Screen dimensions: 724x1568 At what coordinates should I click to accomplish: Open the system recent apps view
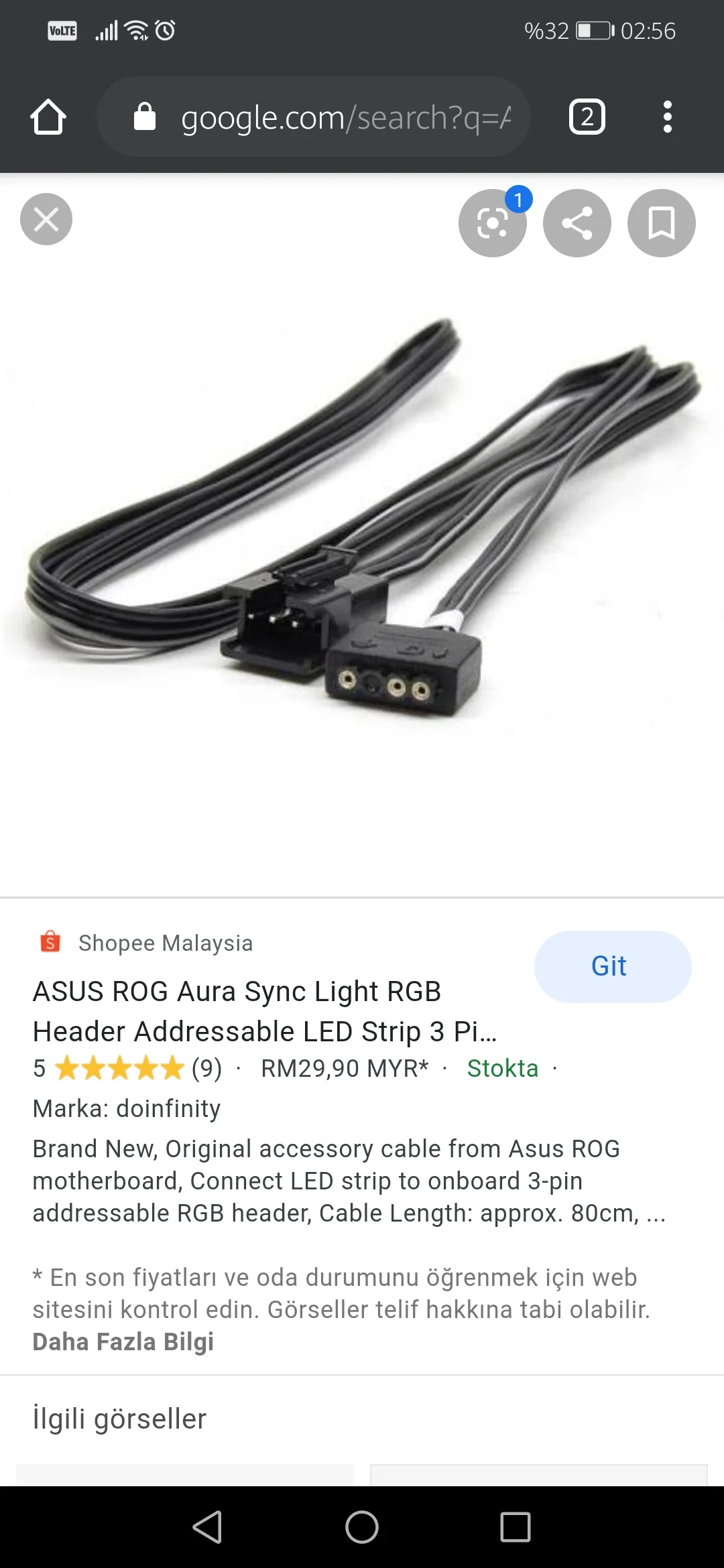[516, 1527]
